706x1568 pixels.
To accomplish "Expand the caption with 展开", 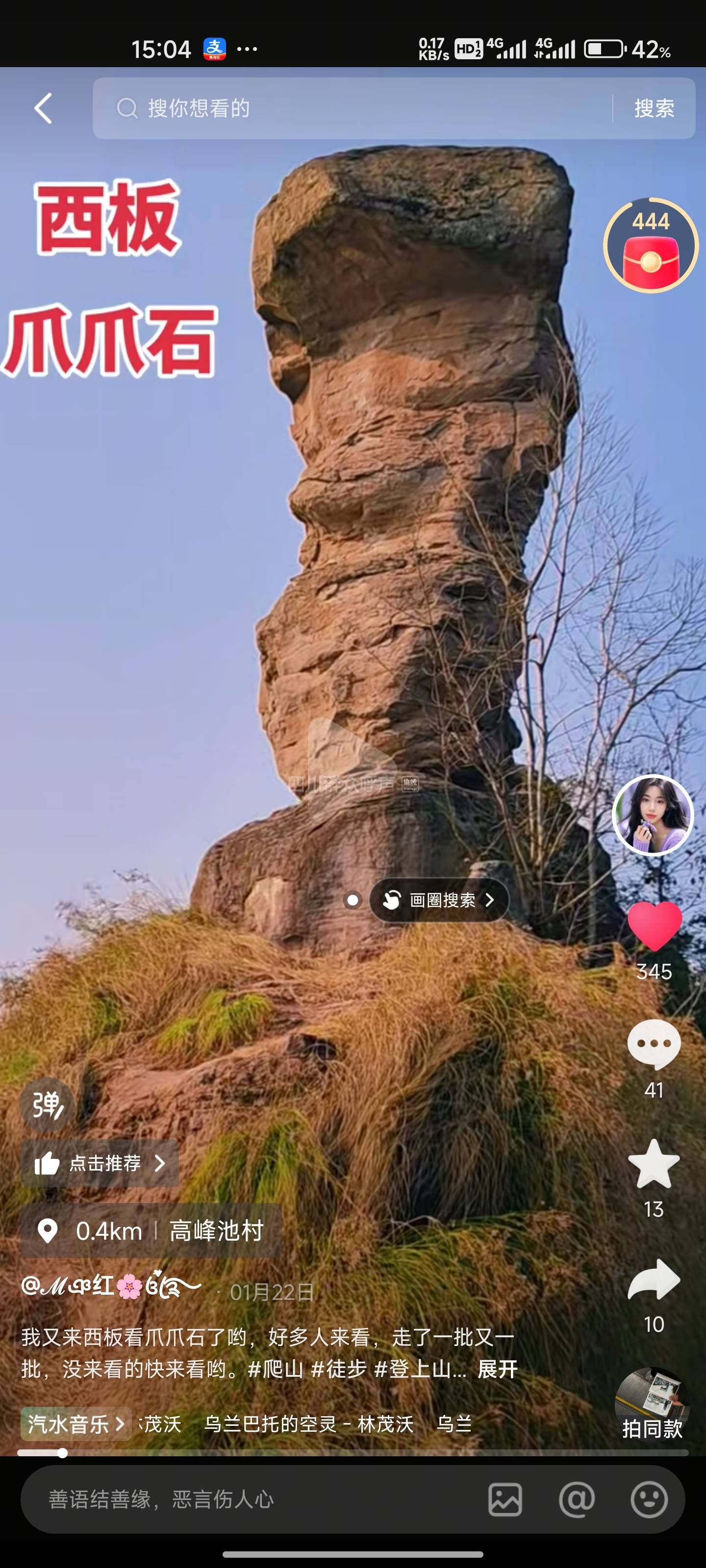I will point(497,1370).
